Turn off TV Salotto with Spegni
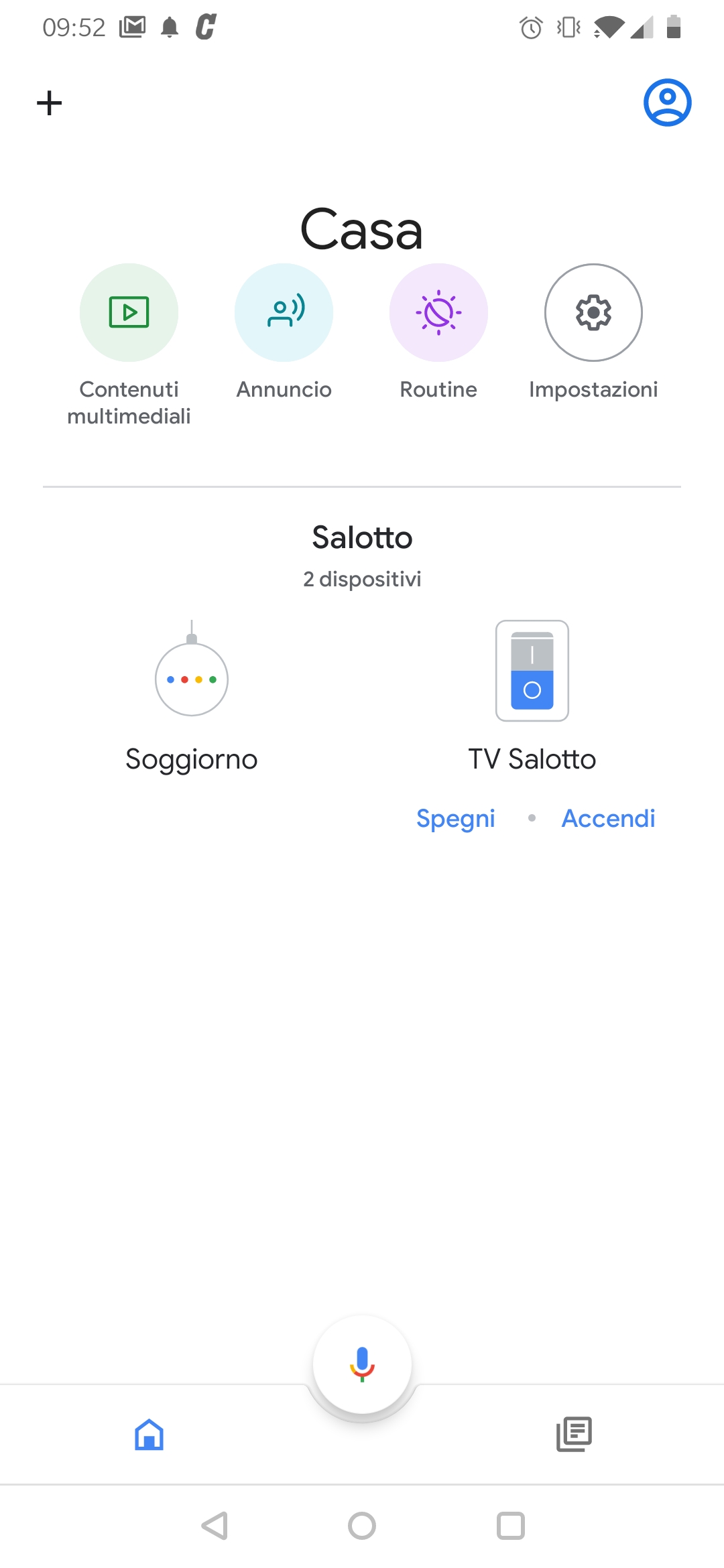 456,818
